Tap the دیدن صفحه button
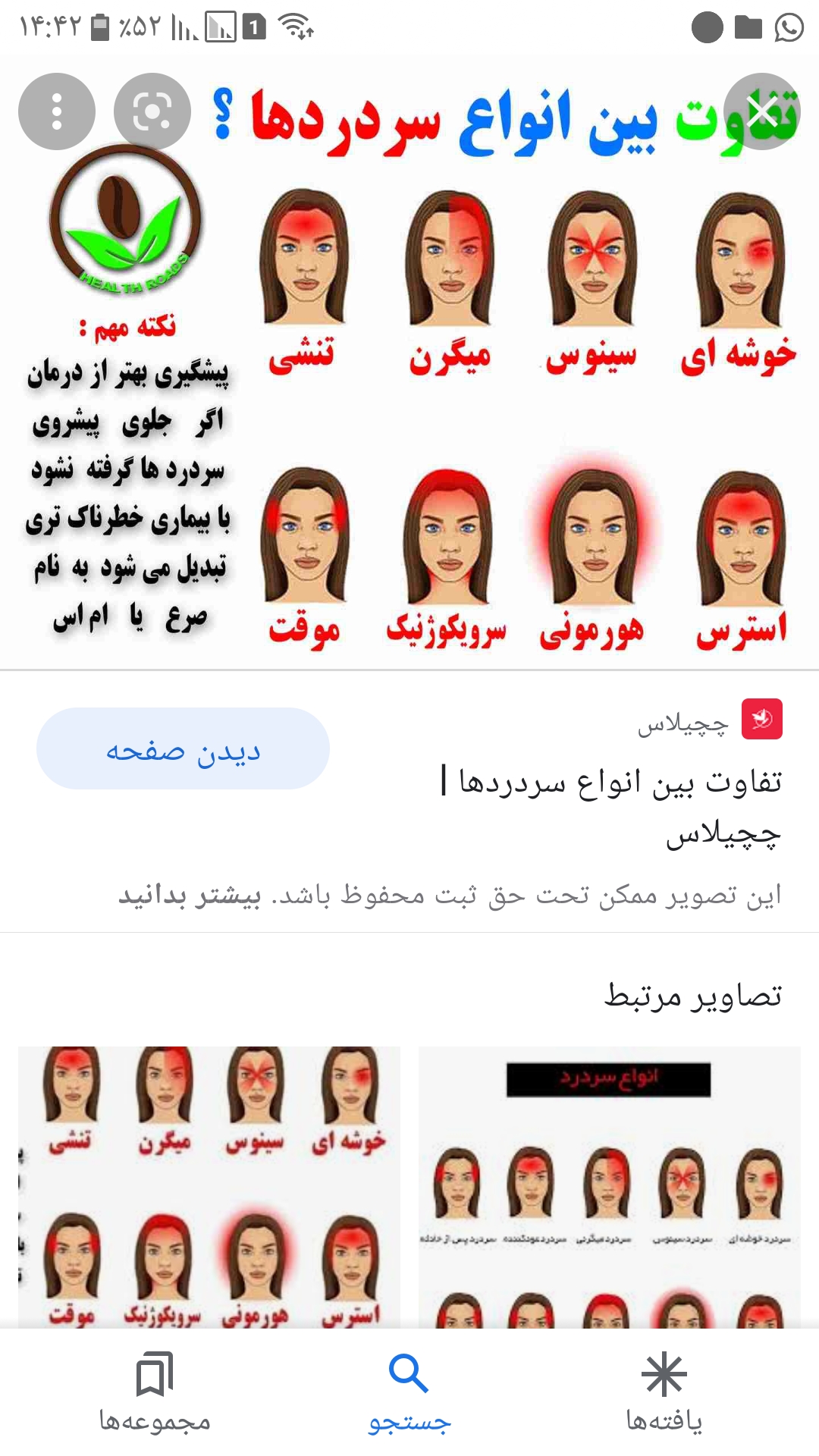This screenshot has width=819, height=1456. (183, 748)
